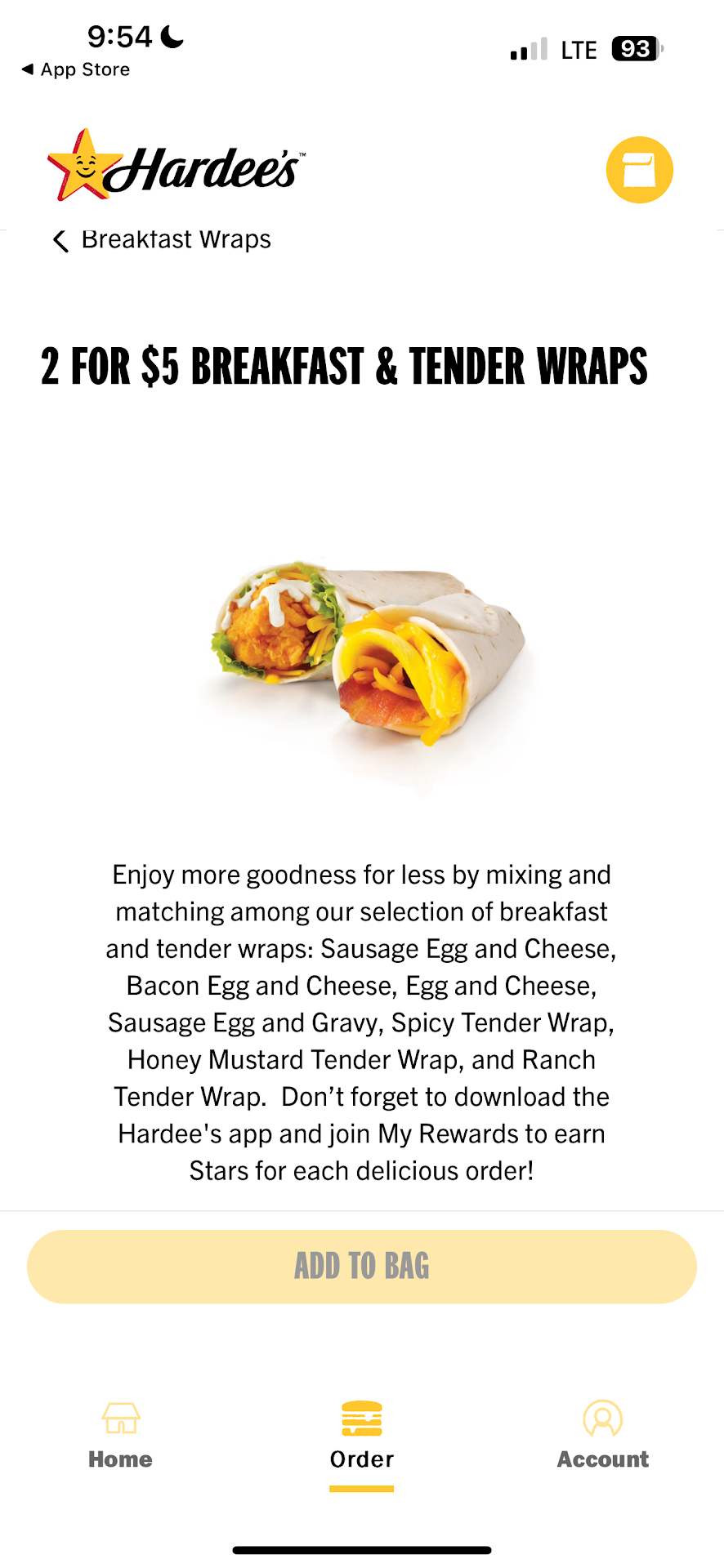
Task: Go back to Breakfast Wraps
Action: point(161,240)
